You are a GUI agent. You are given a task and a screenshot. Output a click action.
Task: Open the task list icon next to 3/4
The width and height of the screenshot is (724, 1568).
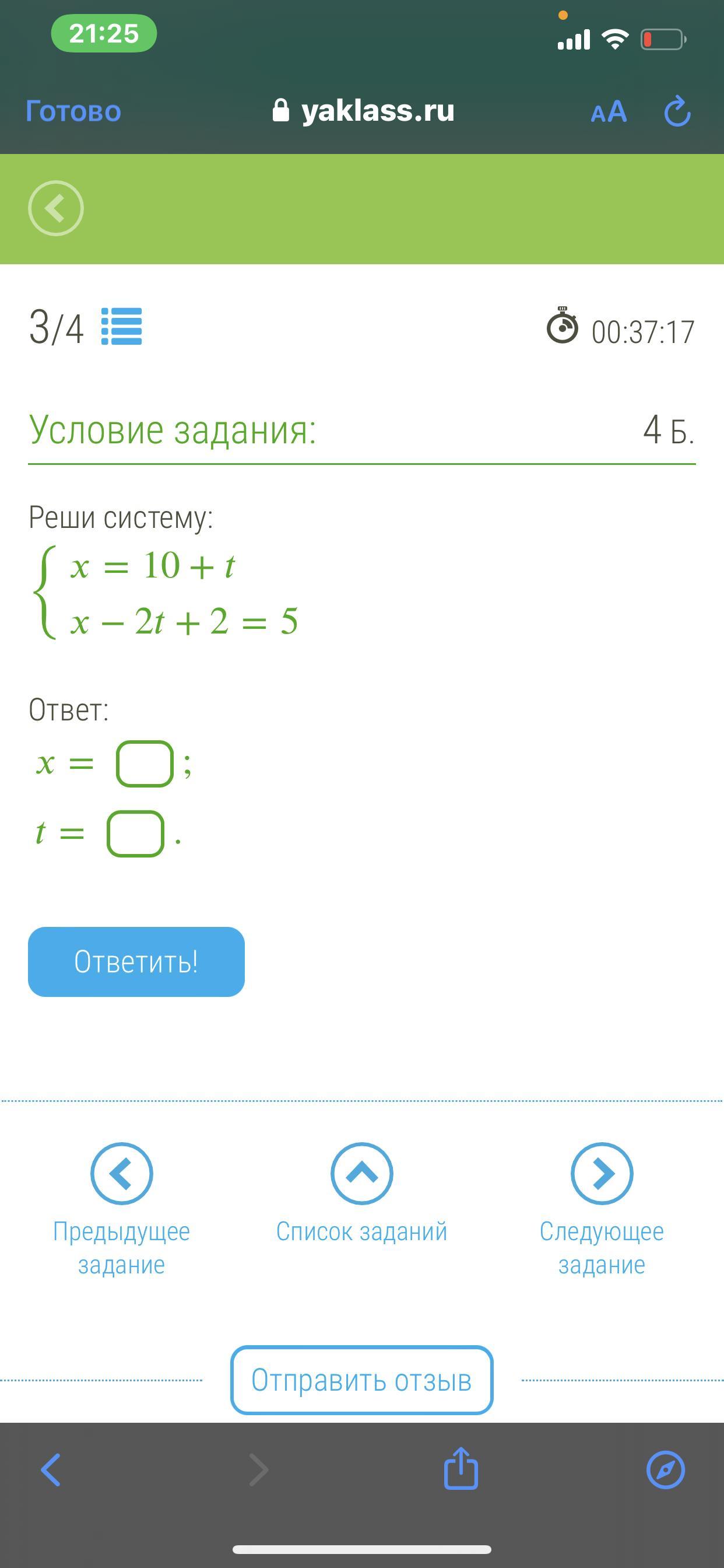(x=122, y=327)
